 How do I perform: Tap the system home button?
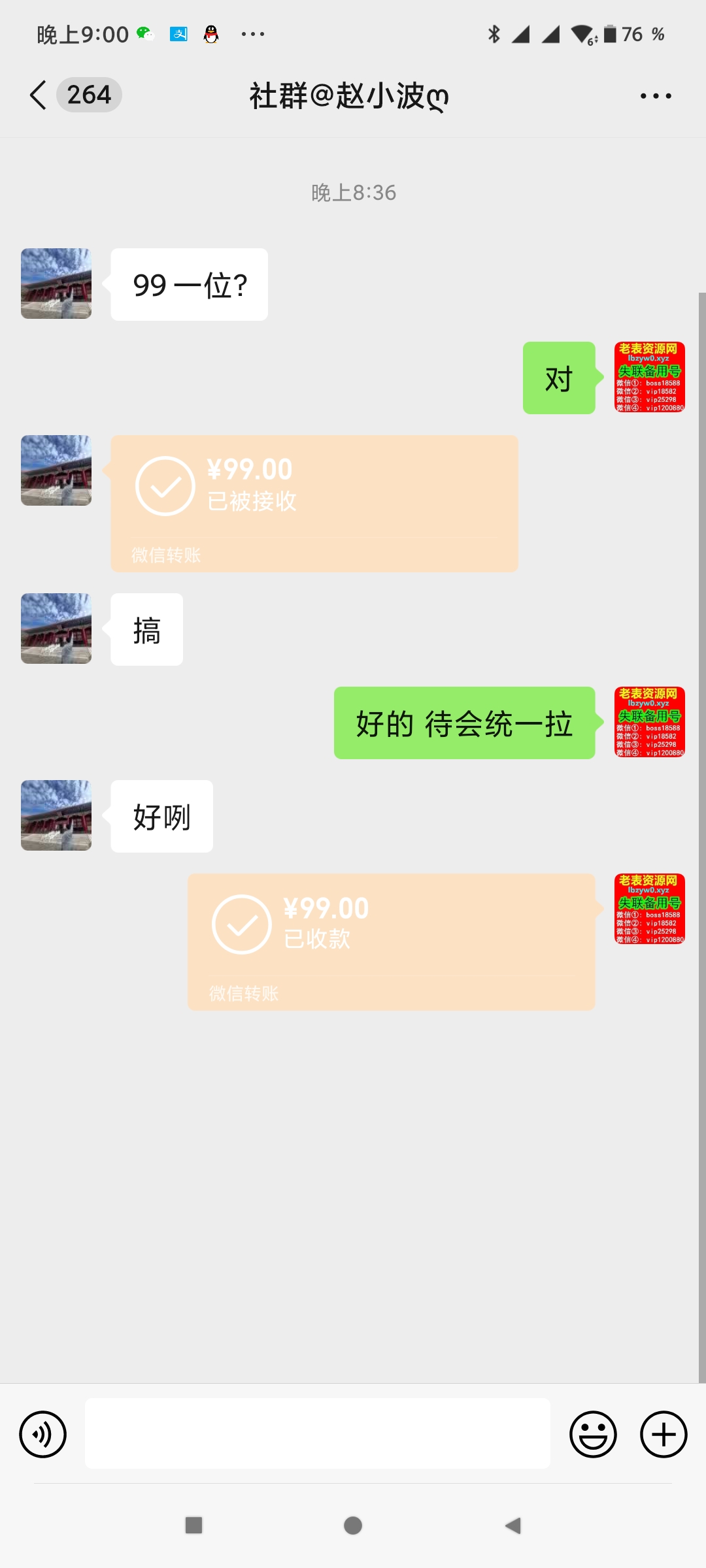tap(353, 1526)
